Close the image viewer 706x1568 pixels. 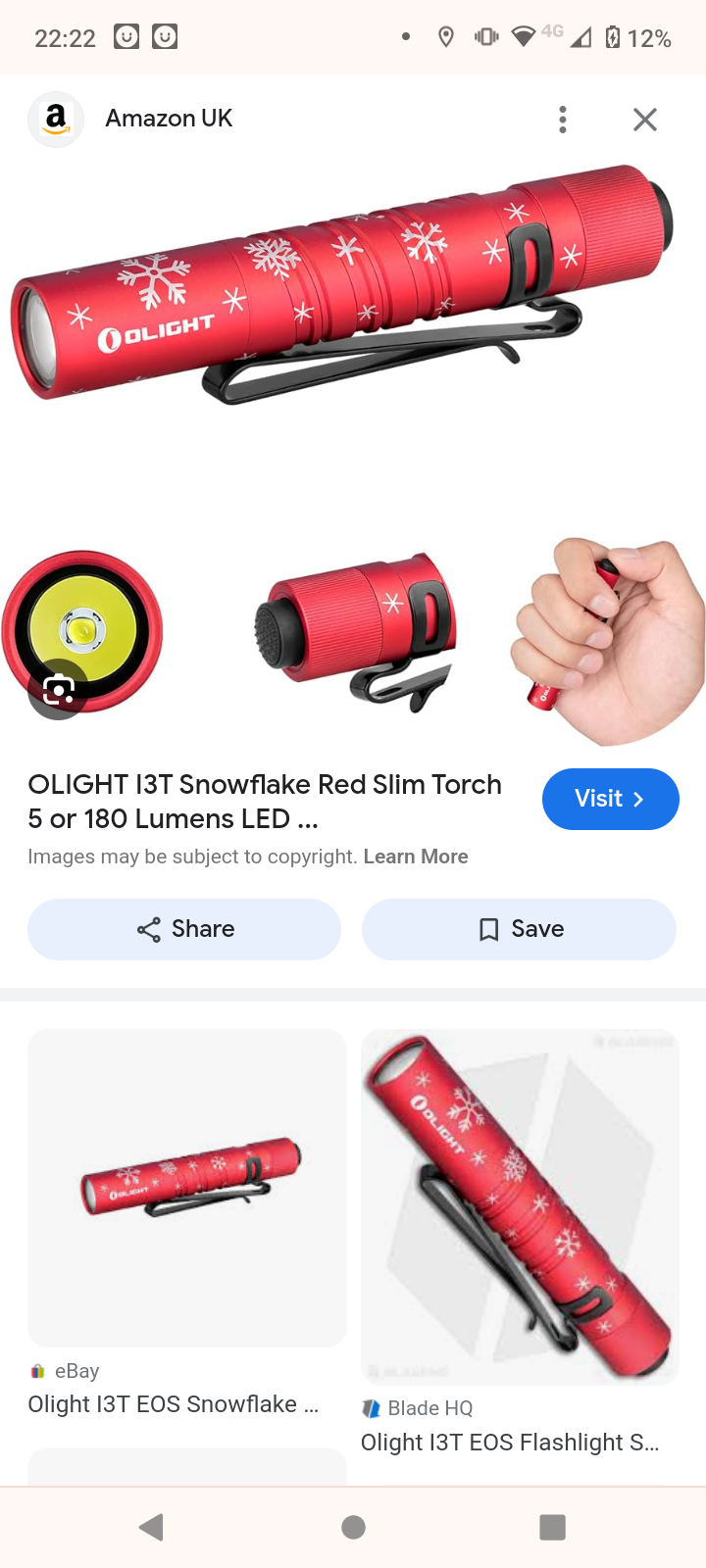click(644, 120)
